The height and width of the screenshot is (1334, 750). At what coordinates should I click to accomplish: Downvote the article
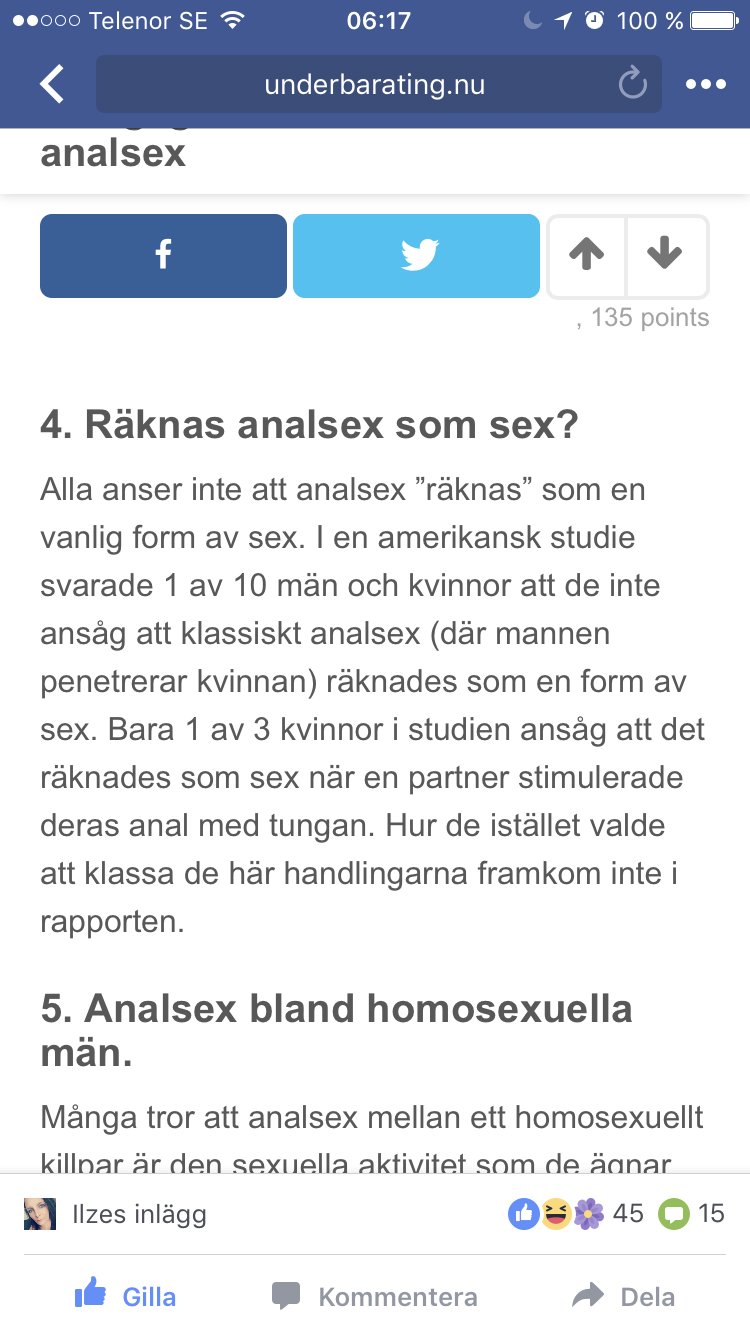coord(667,256)
